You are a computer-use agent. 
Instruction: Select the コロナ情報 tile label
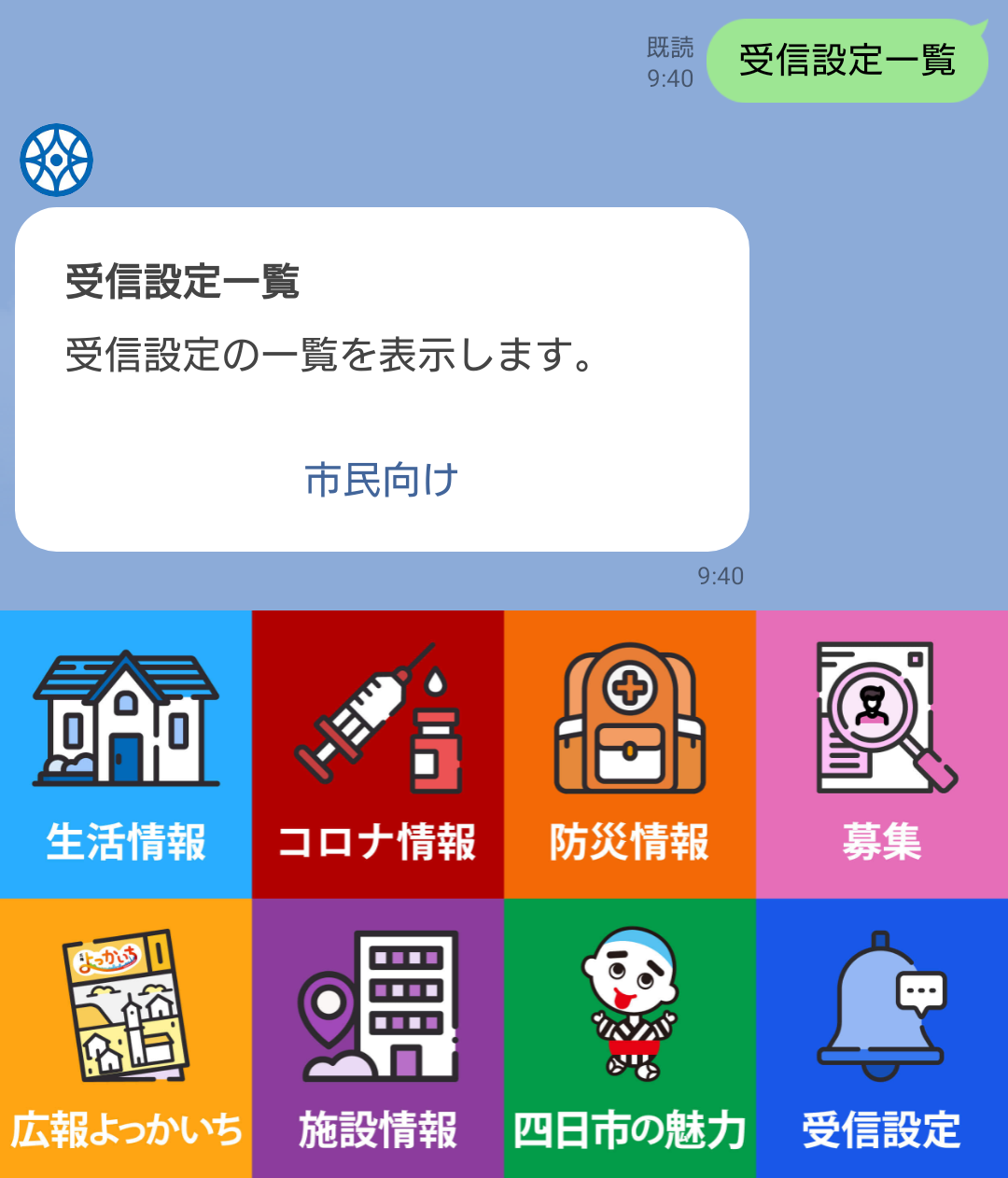pos(378,845)
